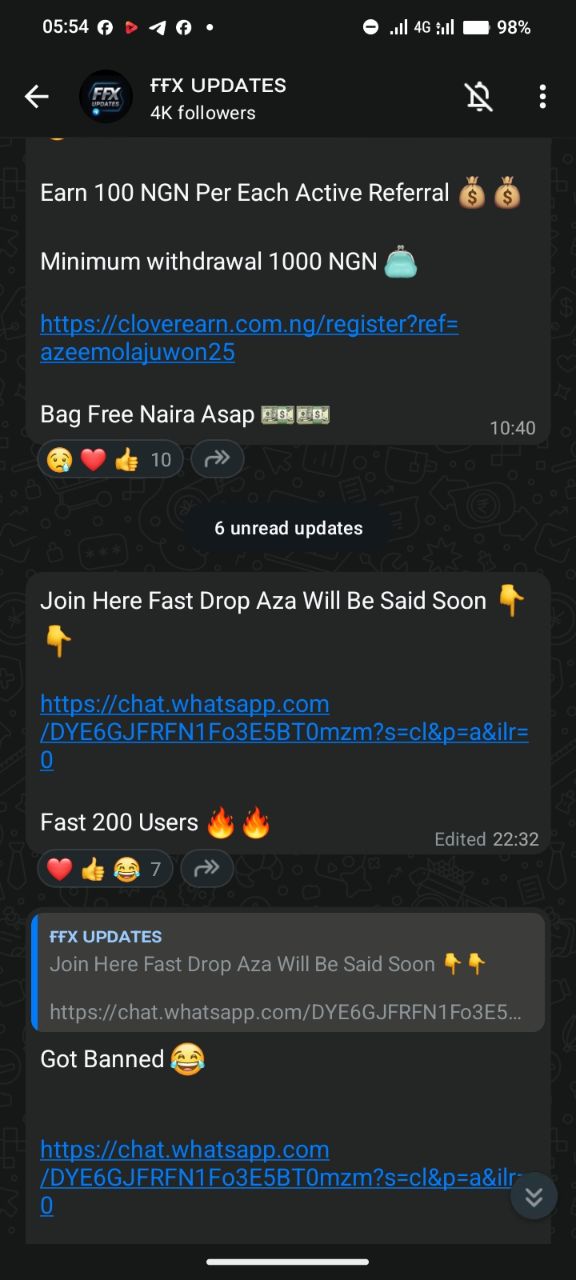Jump to latest updates with down arrows

pyautogui.click(x=534, y=1196)
